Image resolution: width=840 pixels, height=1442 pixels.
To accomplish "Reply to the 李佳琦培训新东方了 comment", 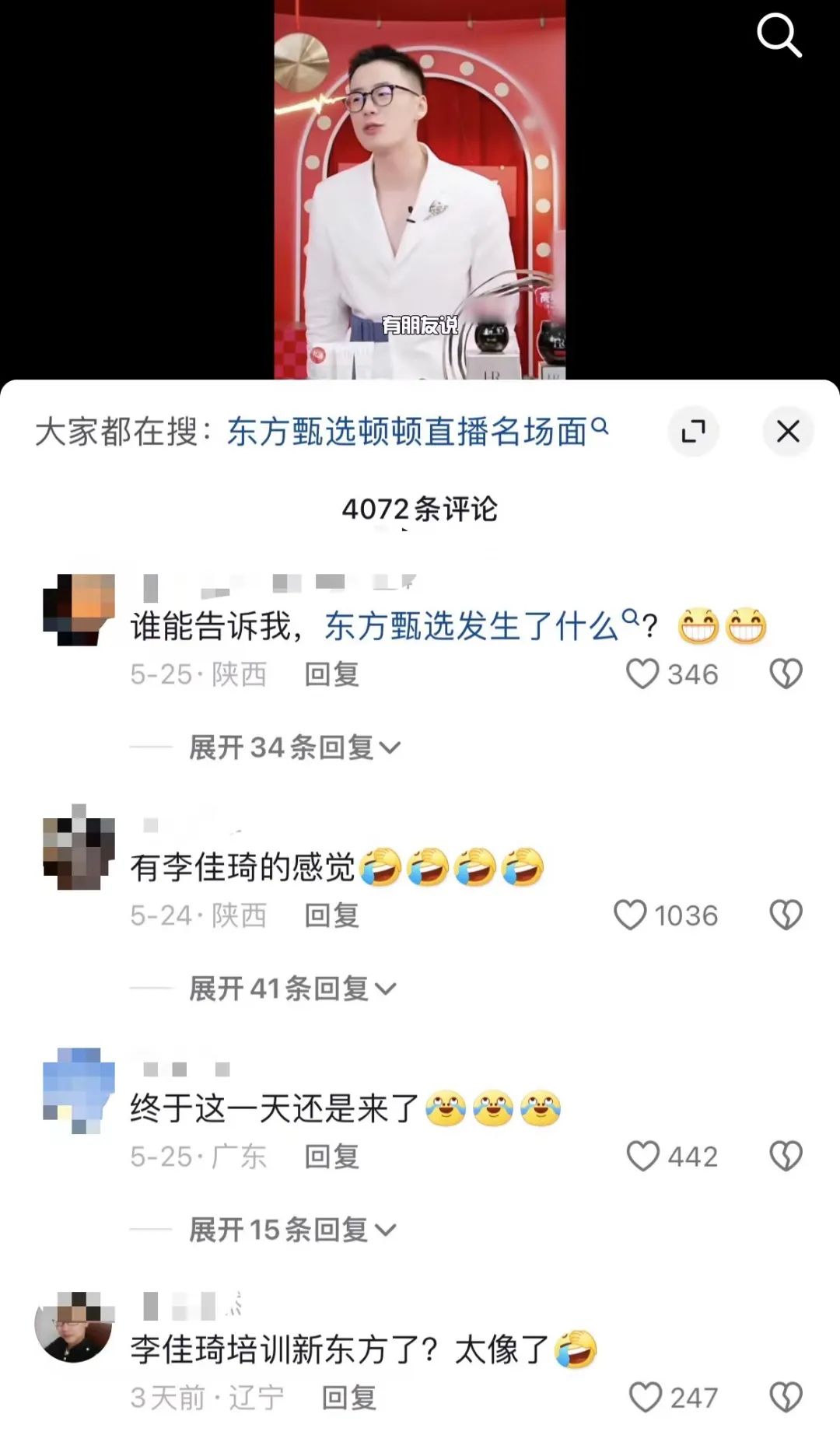I will coord(348,1398).
